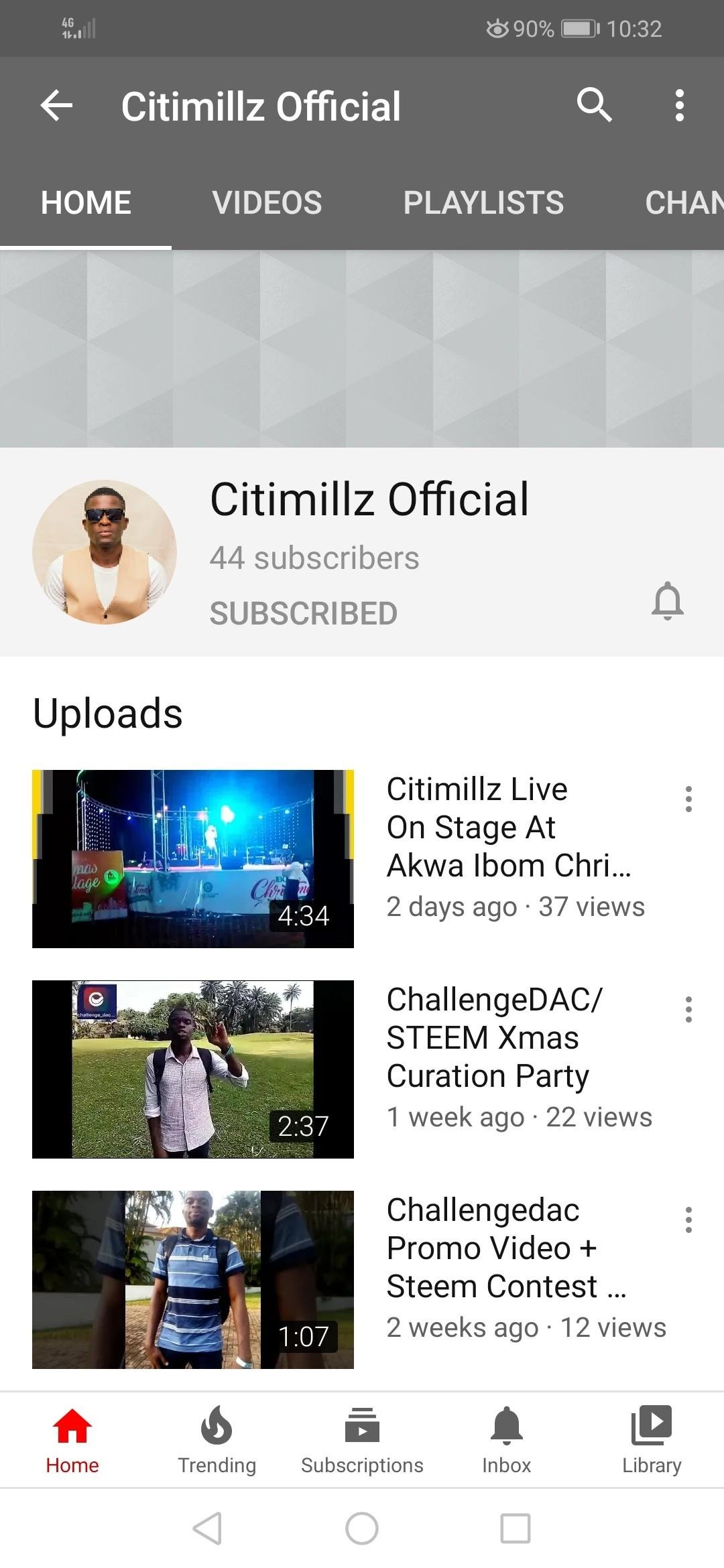Tap the system recent apps button
This screenshot has height=1568, width=724.
pyautogui.click(x=516, y=1528)
